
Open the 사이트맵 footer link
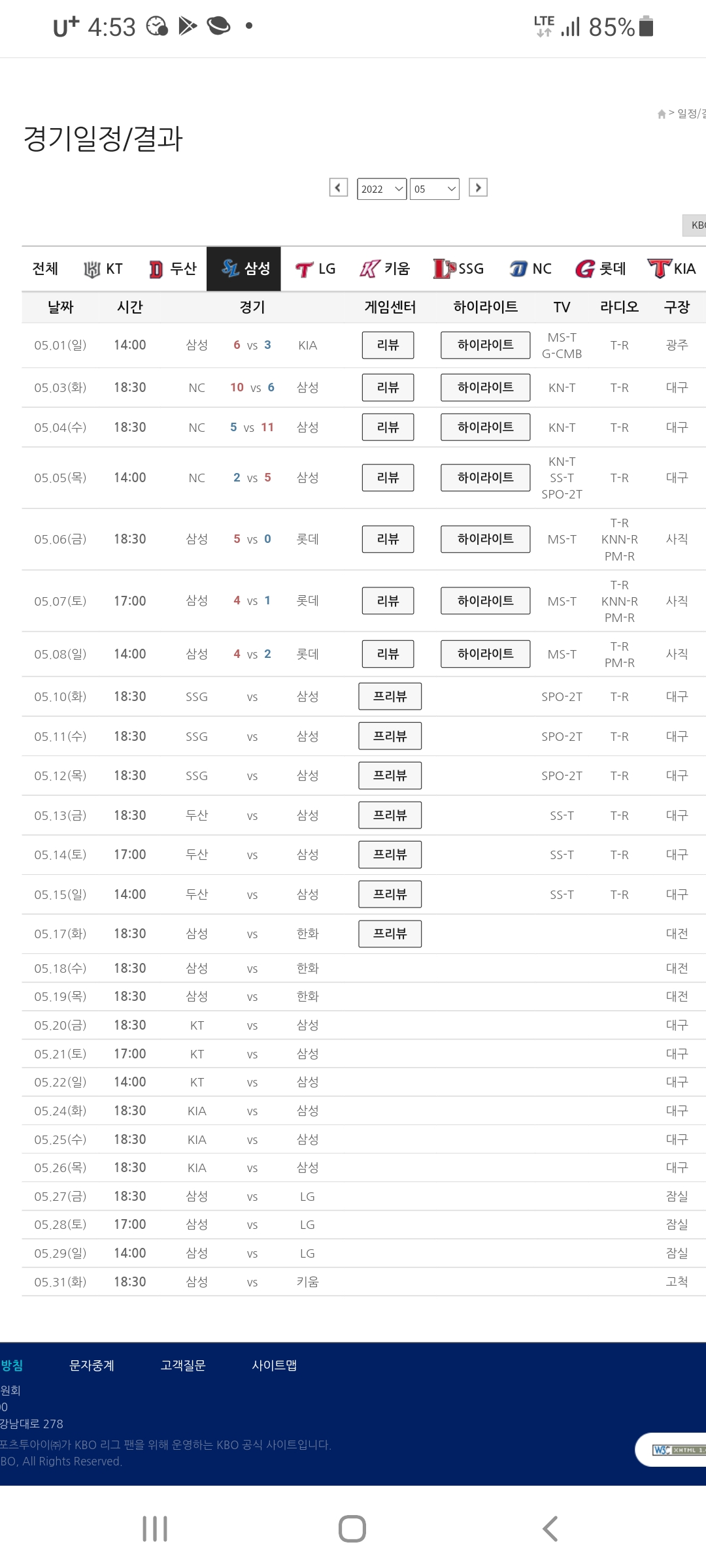275,1365
